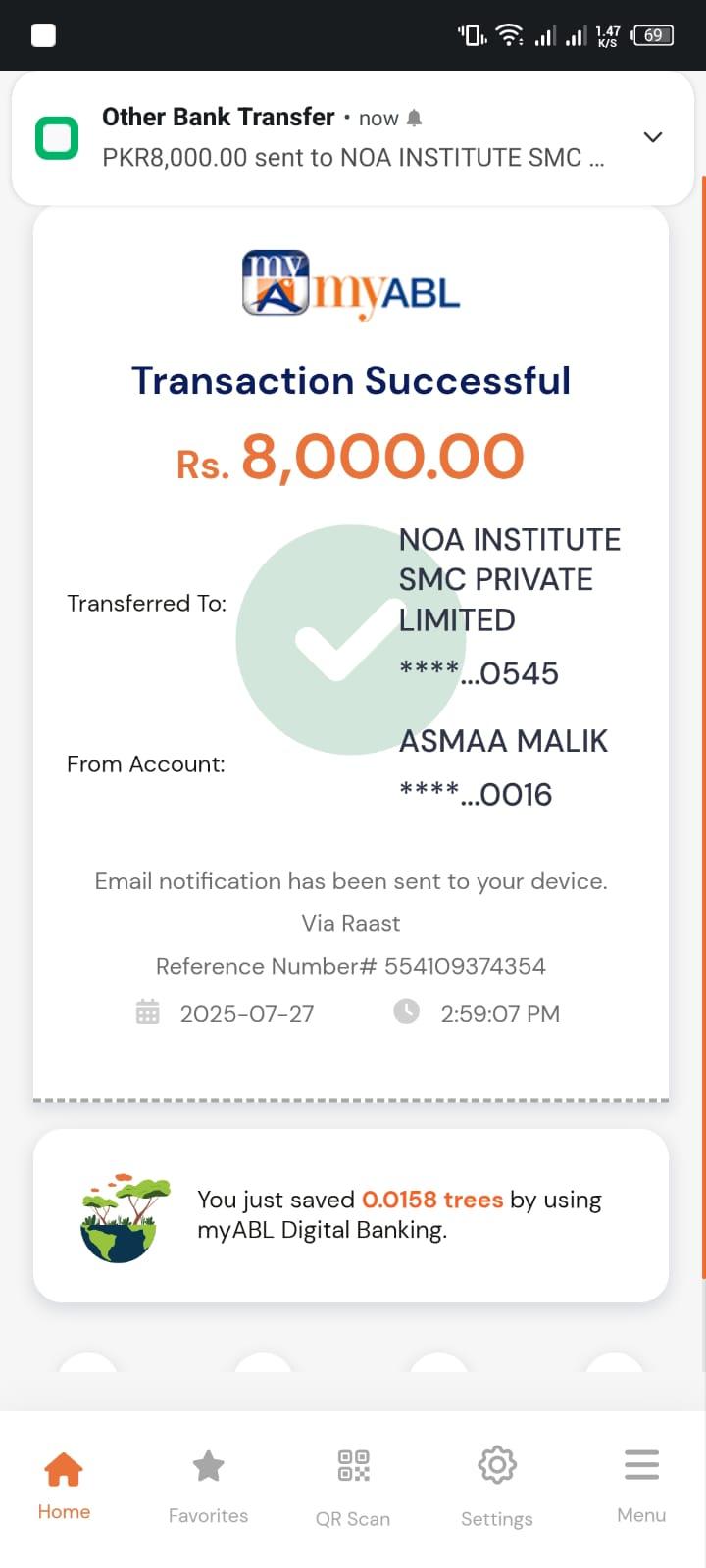The width and height of the screenshot is (706, 1568).
Task: Open the QR Scan tab
Action: click(x=353, y=1487)
